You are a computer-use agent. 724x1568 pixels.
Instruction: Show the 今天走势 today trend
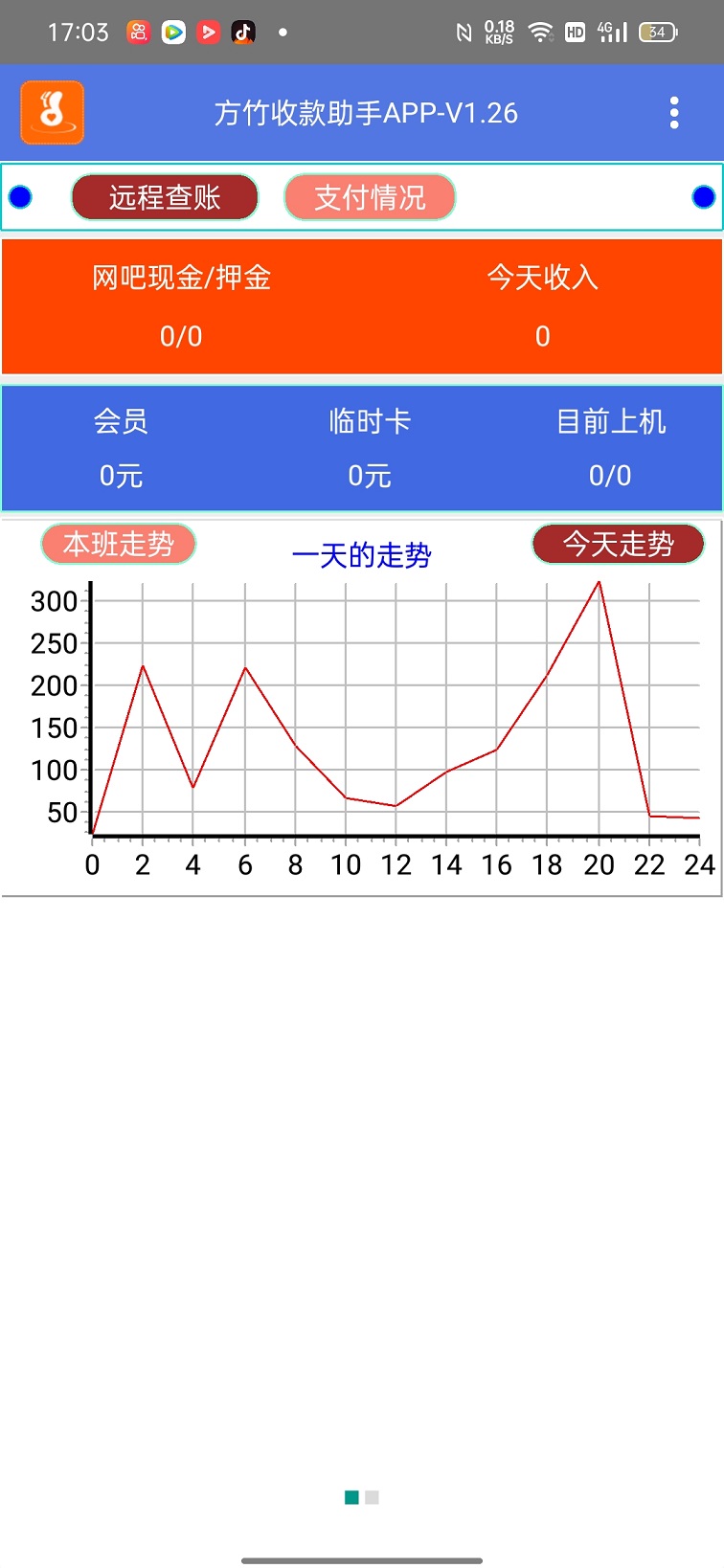618,543
